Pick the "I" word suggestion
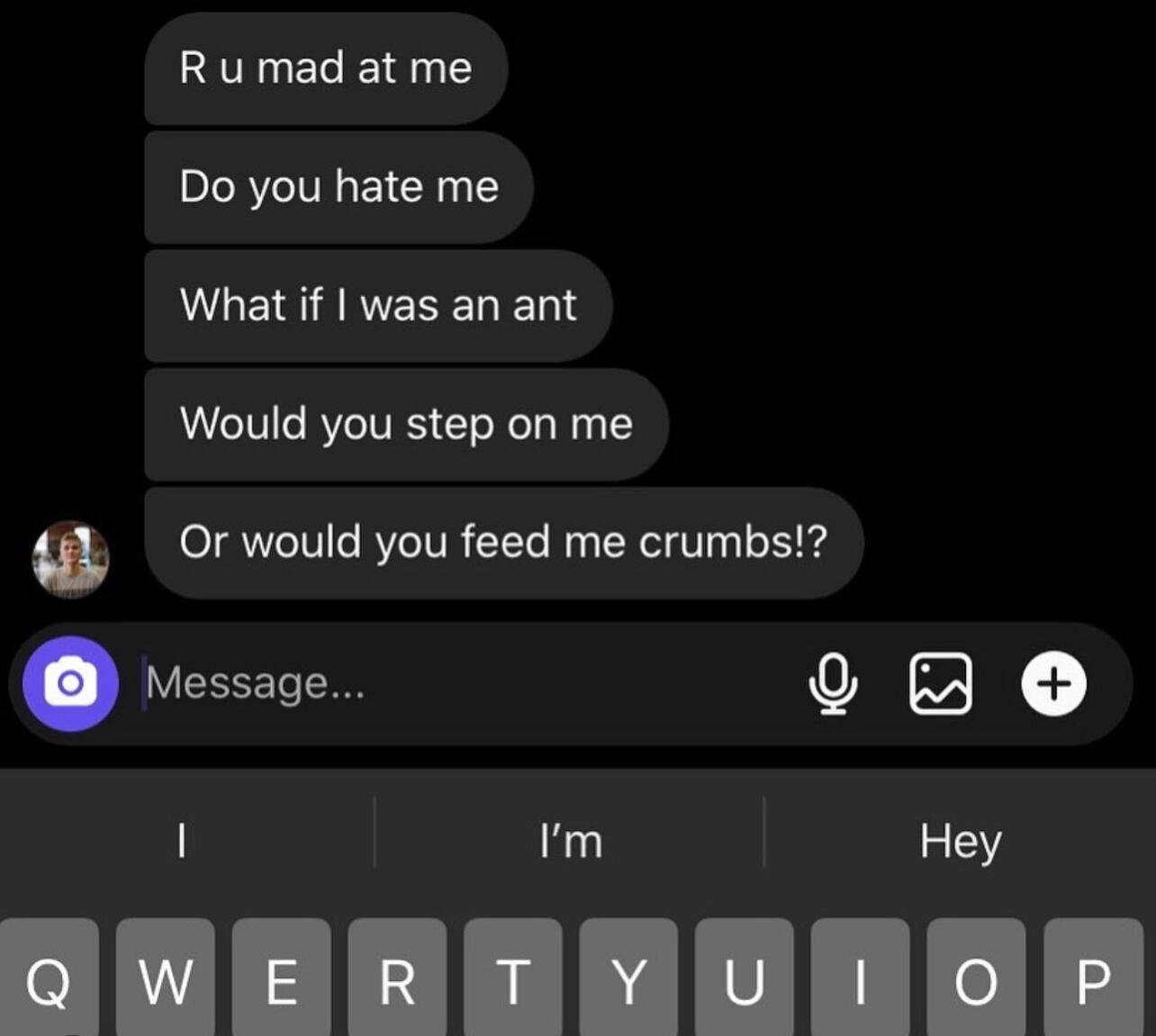 point(182,842)
